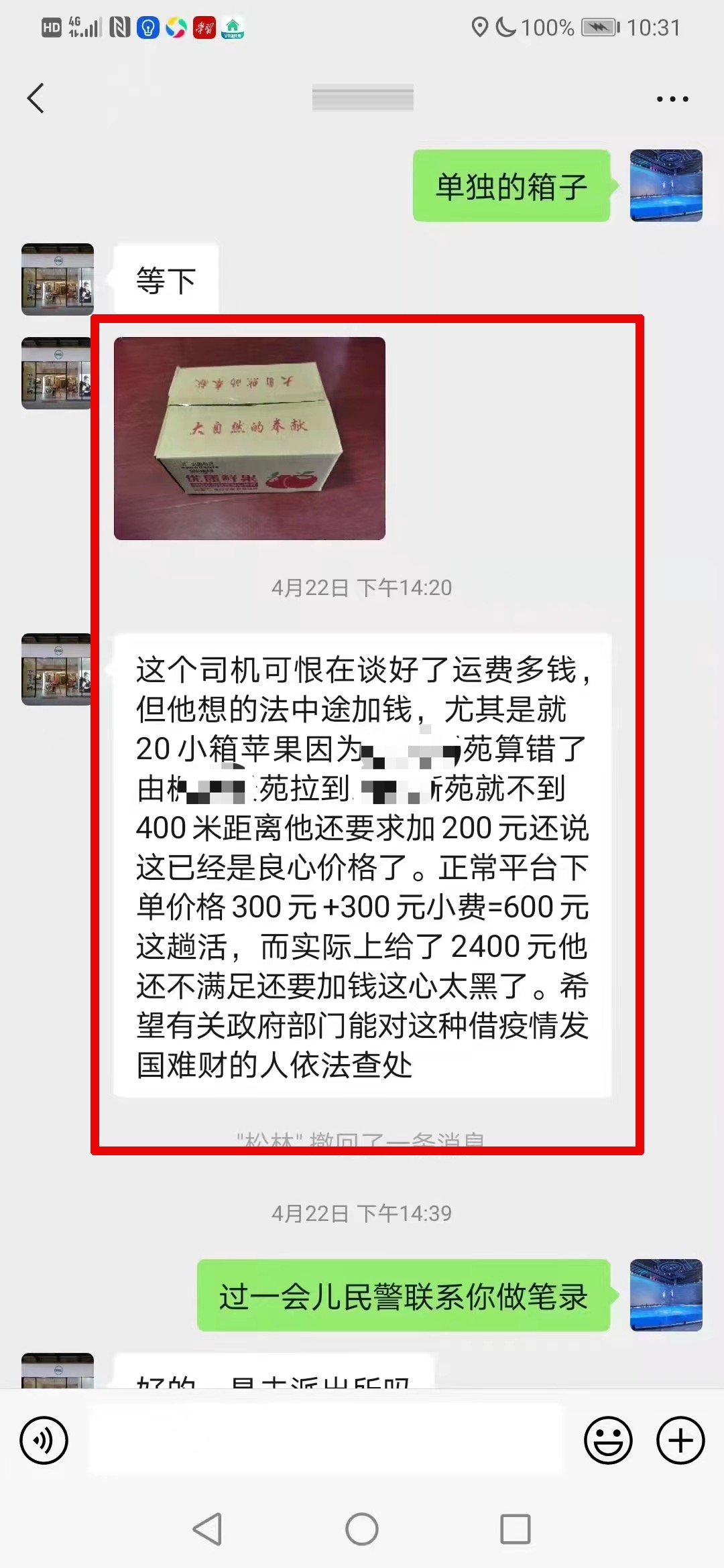Switch to voice message input

(44, 1440)
